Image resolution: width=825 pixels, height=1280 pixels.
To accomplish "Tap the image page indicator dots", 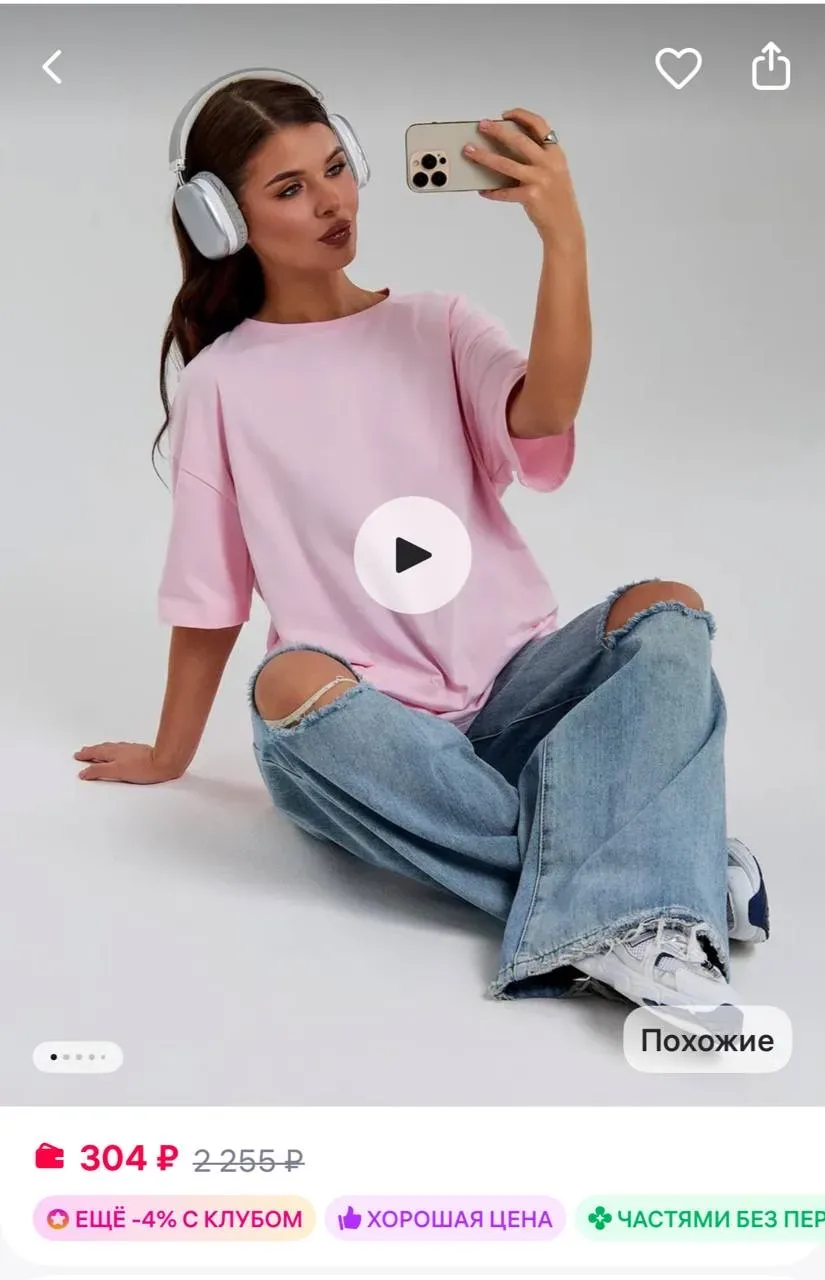I will [78, 1057].
